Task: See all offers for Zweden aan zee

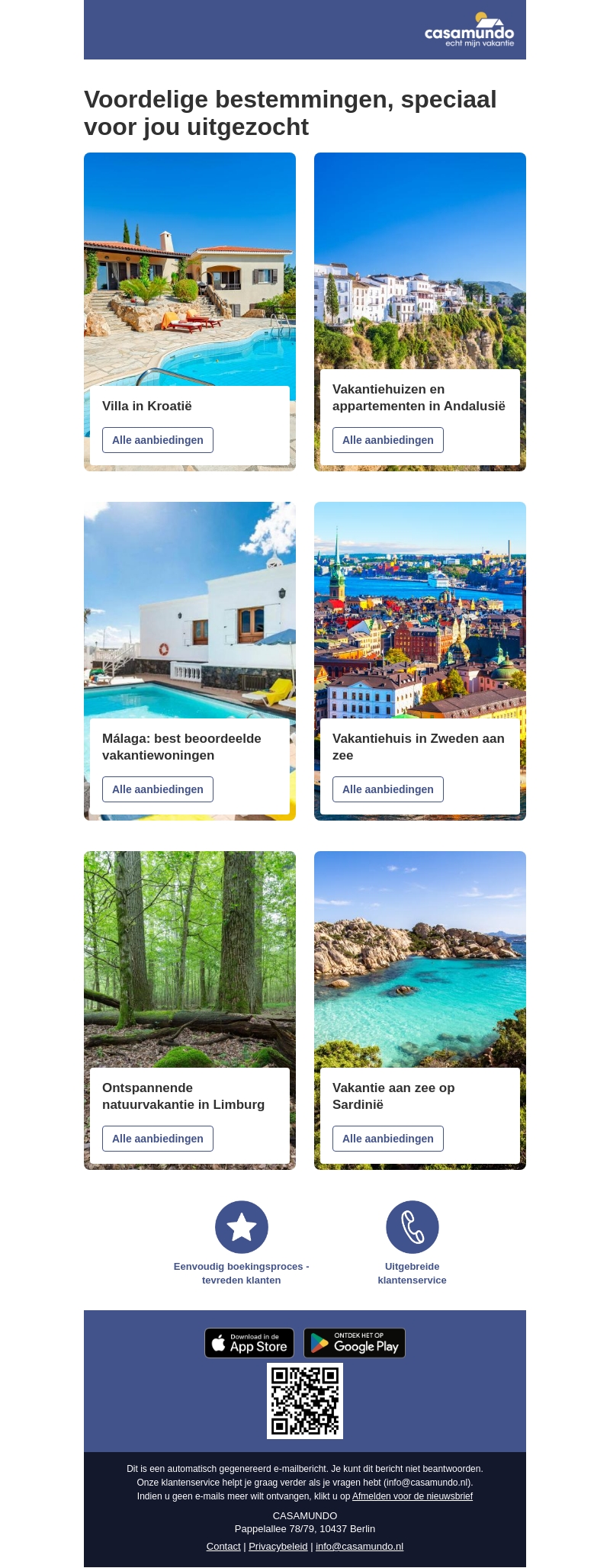Action: (387, 789)
